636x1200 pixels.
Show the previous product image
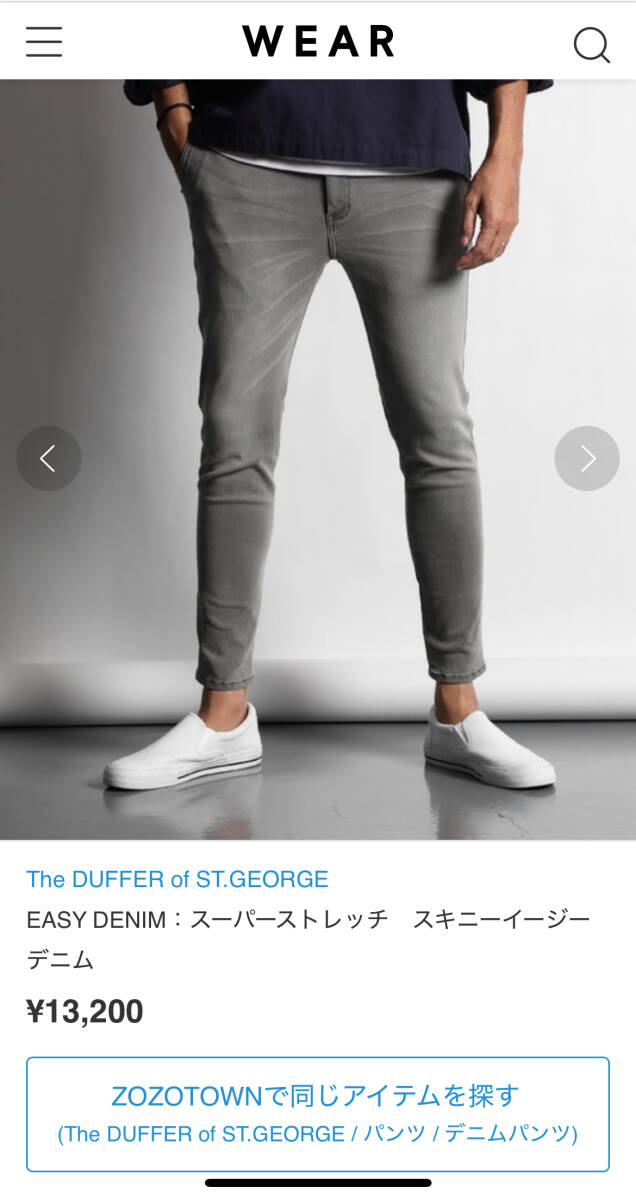point(48,458)
